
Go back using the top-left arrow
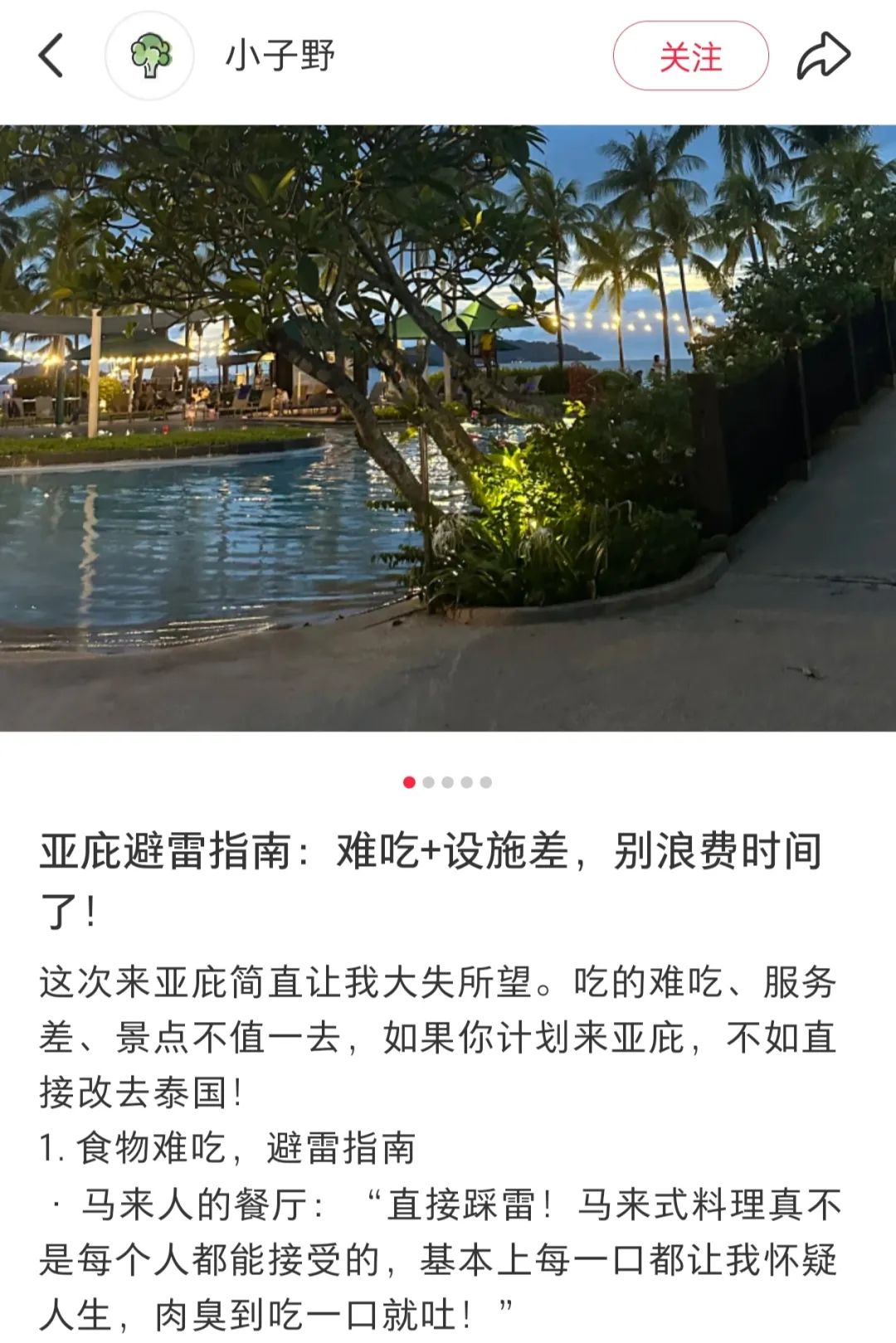[x=51, y=56]
